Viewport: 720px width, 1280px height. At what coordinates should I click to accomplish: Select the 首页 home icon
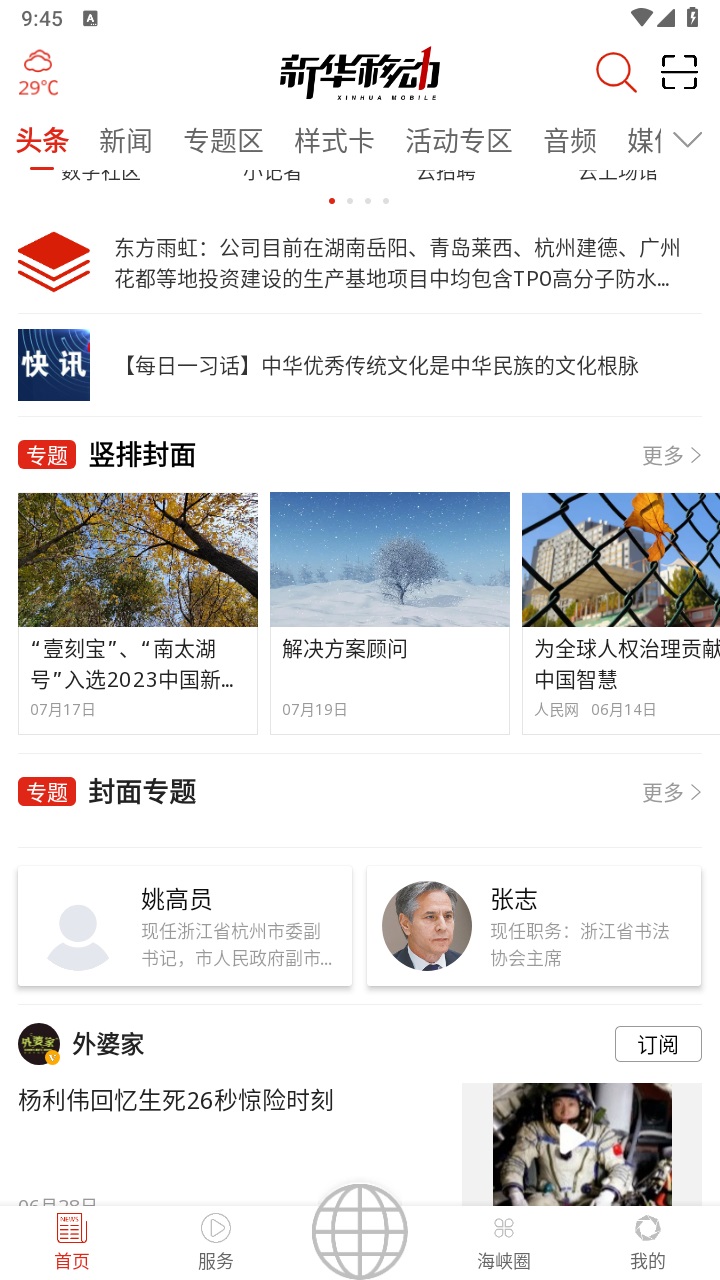pos(71,1240)
